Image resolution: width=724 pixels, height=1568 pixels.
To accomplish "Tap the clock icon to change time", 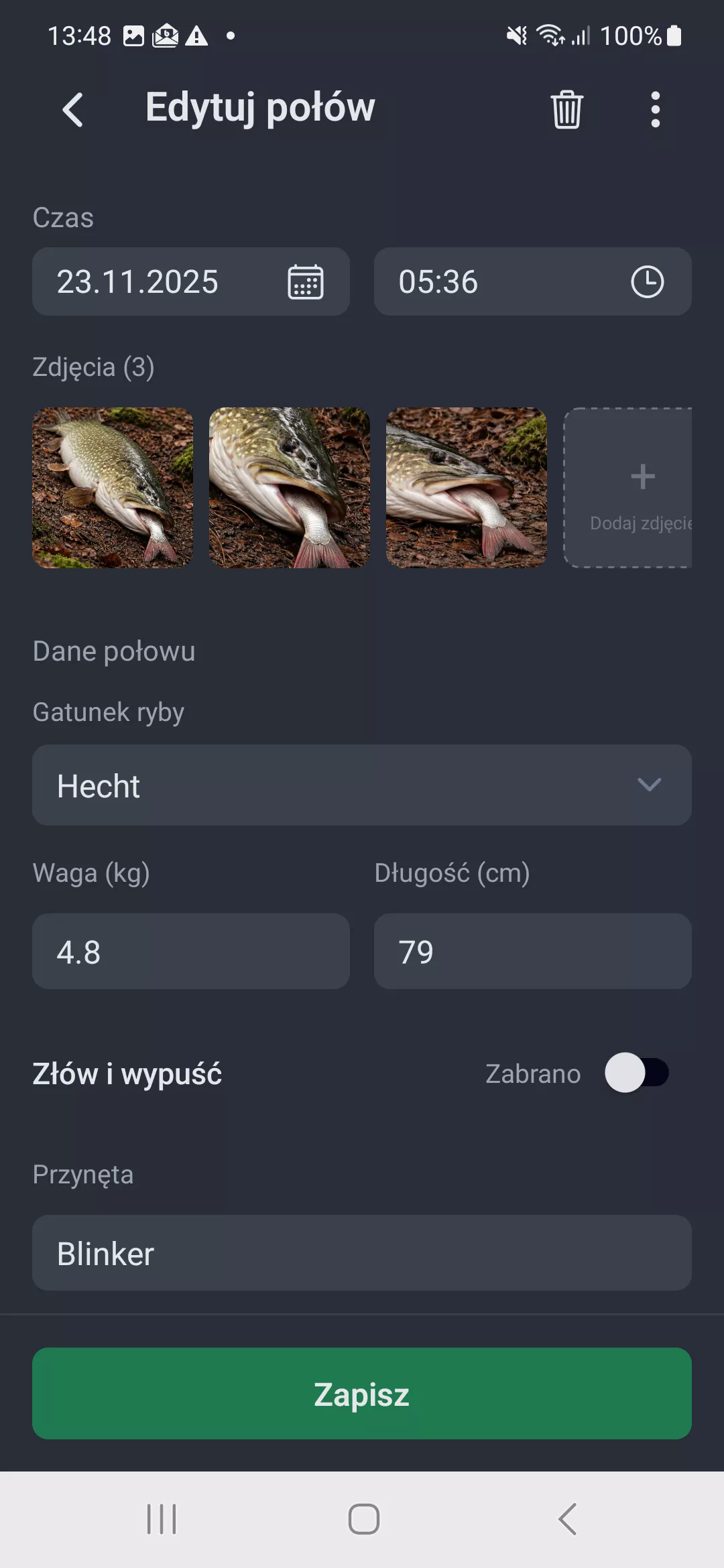I will [x=646, y=282].
